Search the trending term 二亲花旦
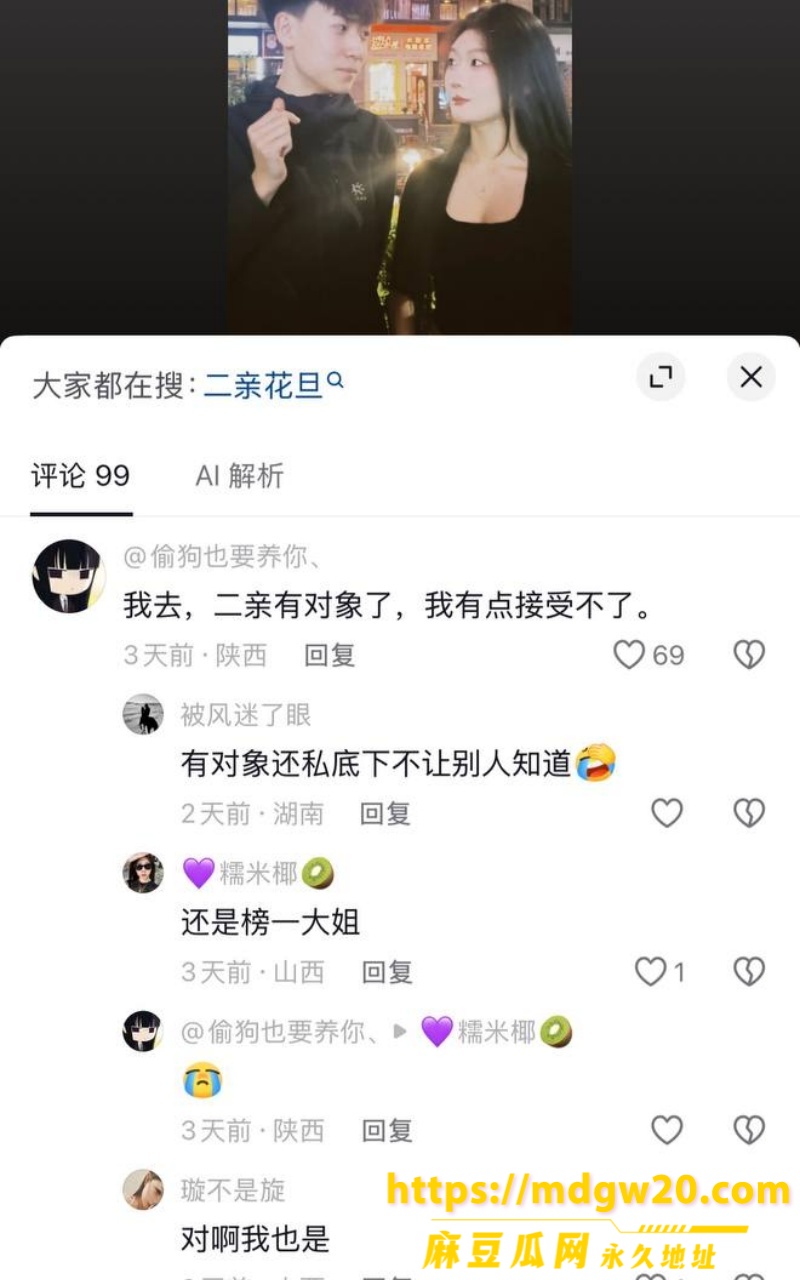 pyautogui.click(x=273, y=385)
